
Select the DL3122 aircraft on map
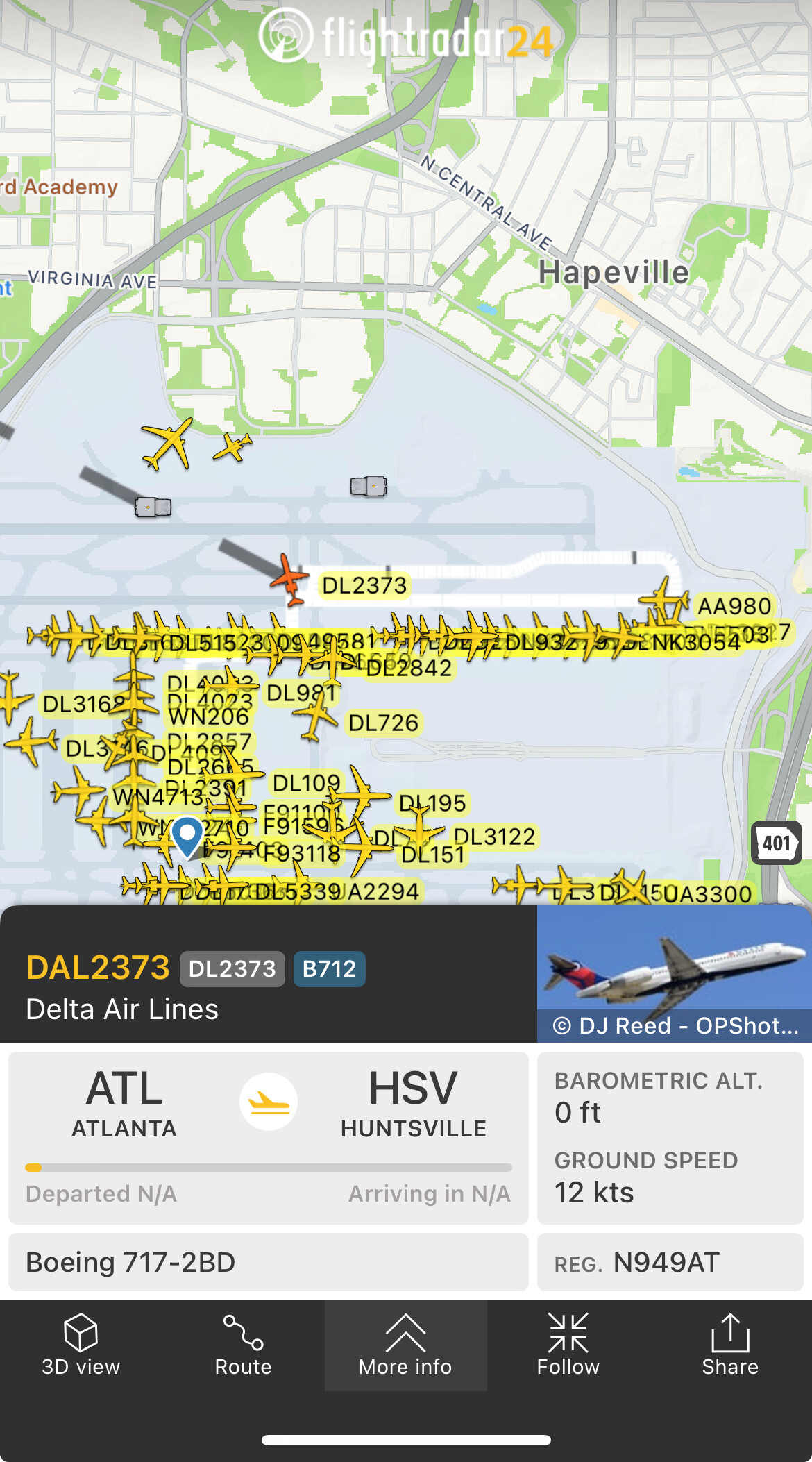click(x=419, y=829)
